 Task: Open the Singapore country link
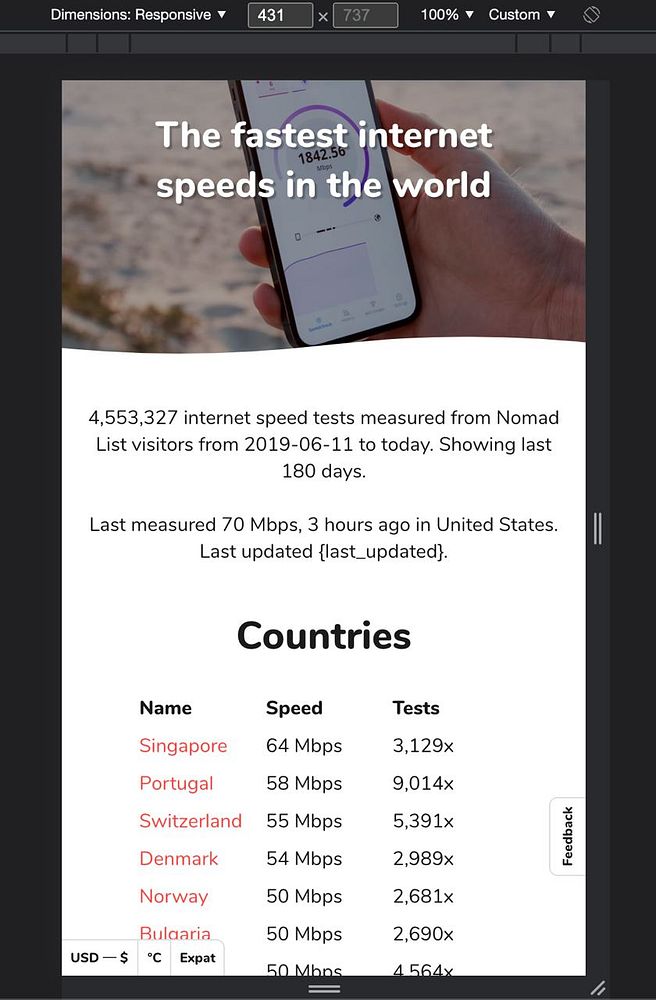pos(183,746)
